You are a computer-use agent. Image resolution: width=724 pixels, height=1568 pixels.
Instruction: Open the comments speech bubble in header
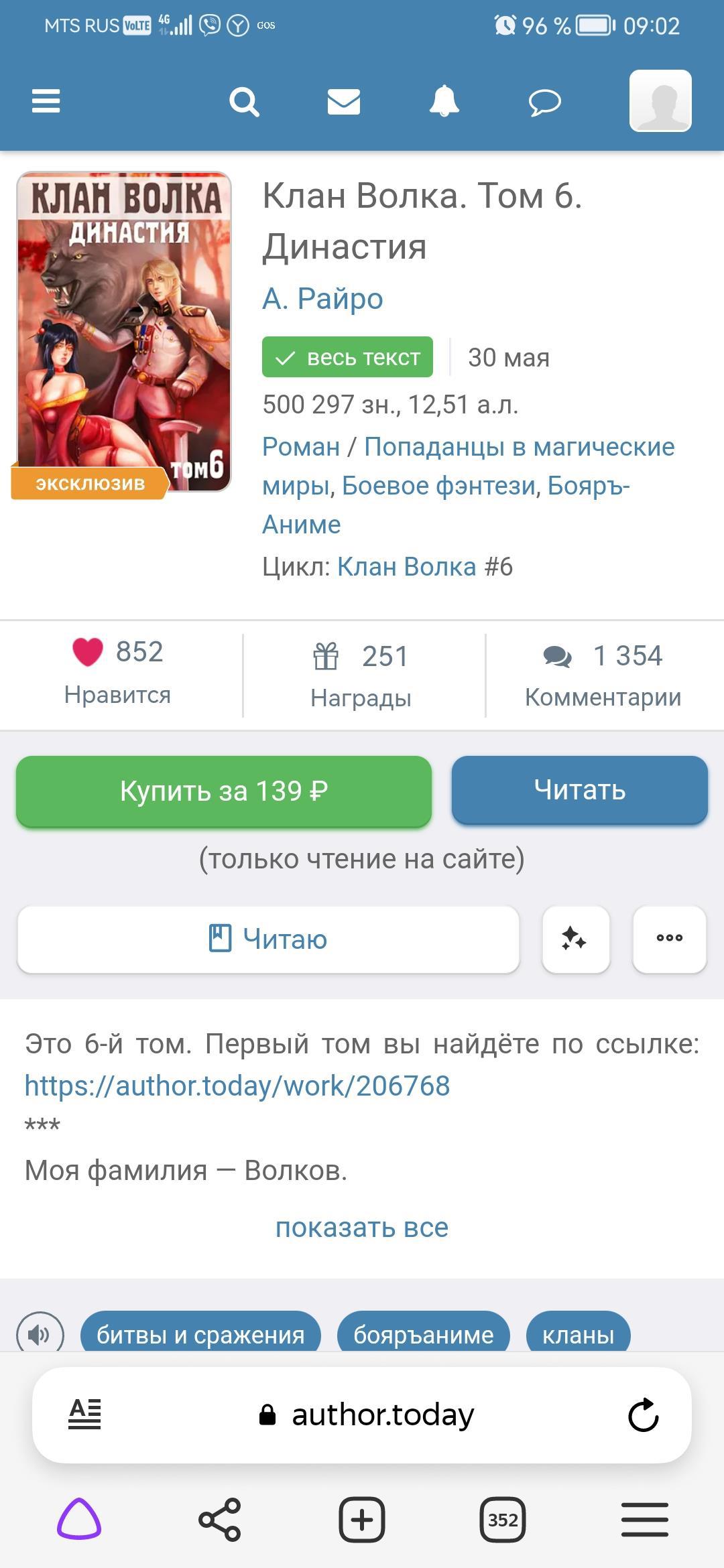pyautogui.click(x=544, y=103)
